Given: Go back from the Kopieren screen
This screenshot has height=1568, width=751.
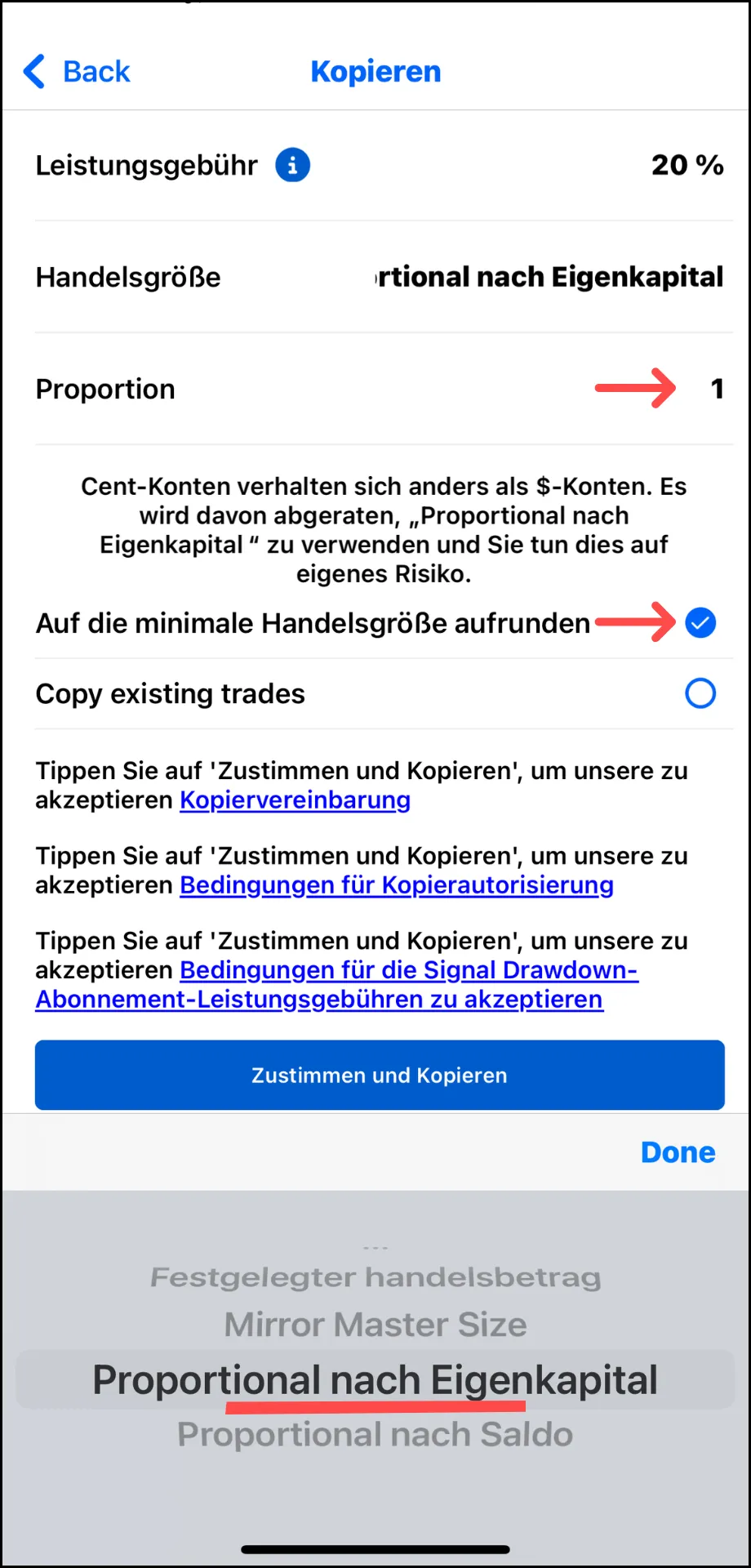Looking at the screenshot, I should tap(78, 72).
